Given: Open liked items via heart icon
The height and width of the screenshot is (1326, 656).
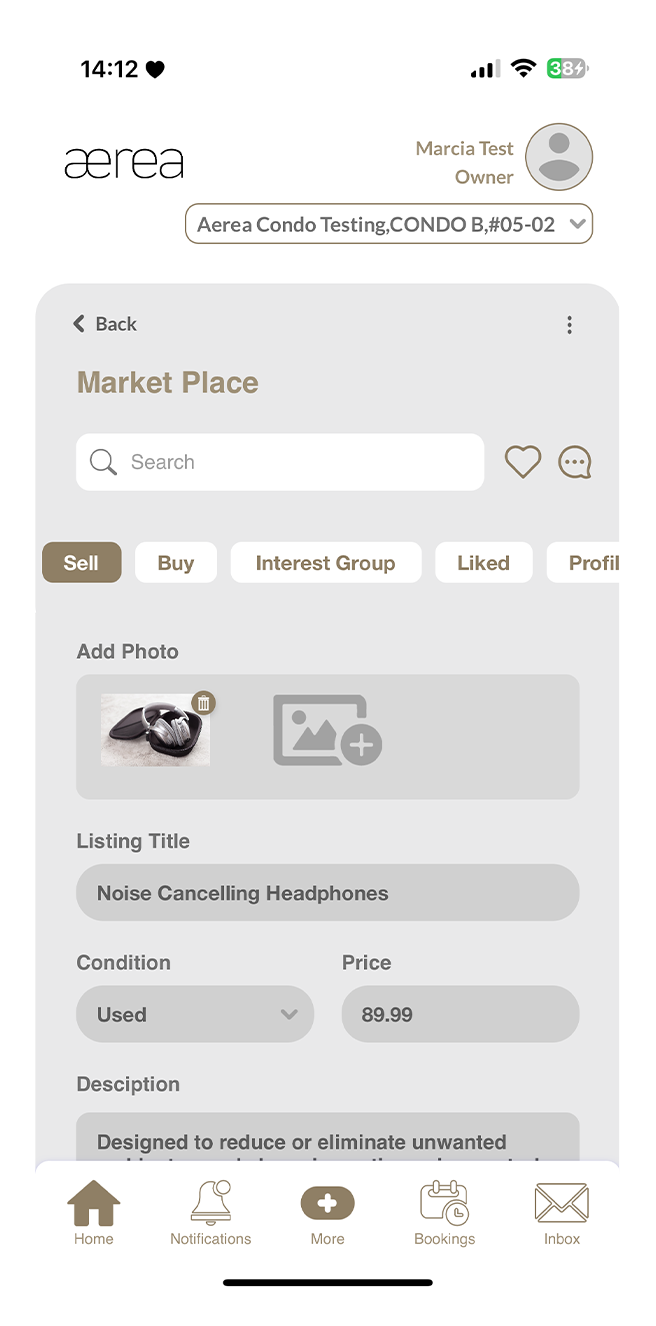Looking at the screenshot, I should pyautogui.click(x=522, y=462).
